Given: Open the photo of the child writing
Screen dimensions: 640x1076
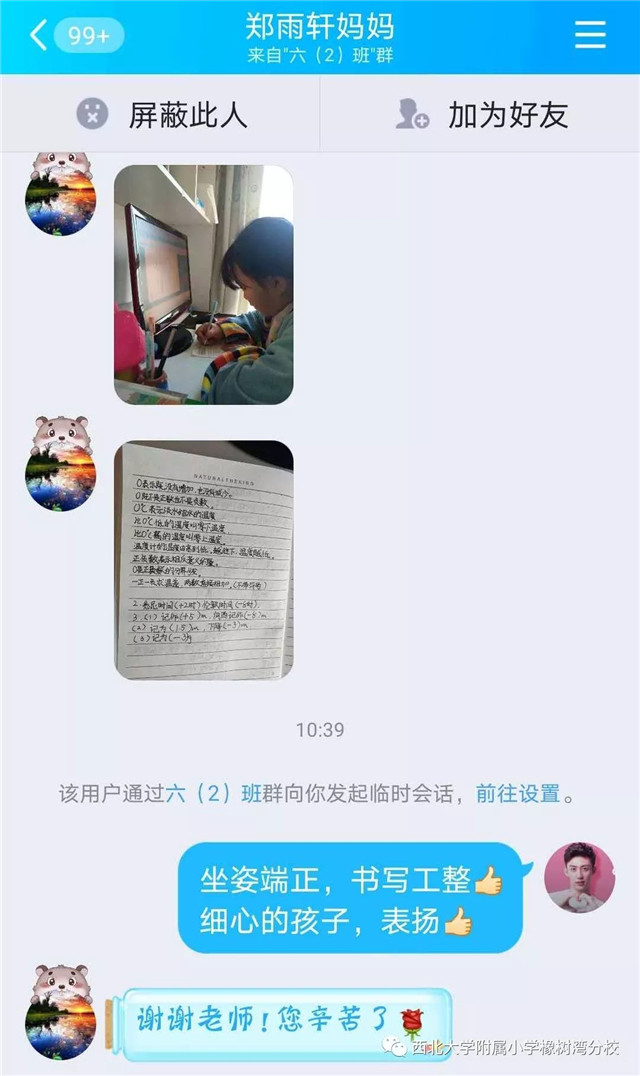Looking at the screenshot, I should [204, 285].
